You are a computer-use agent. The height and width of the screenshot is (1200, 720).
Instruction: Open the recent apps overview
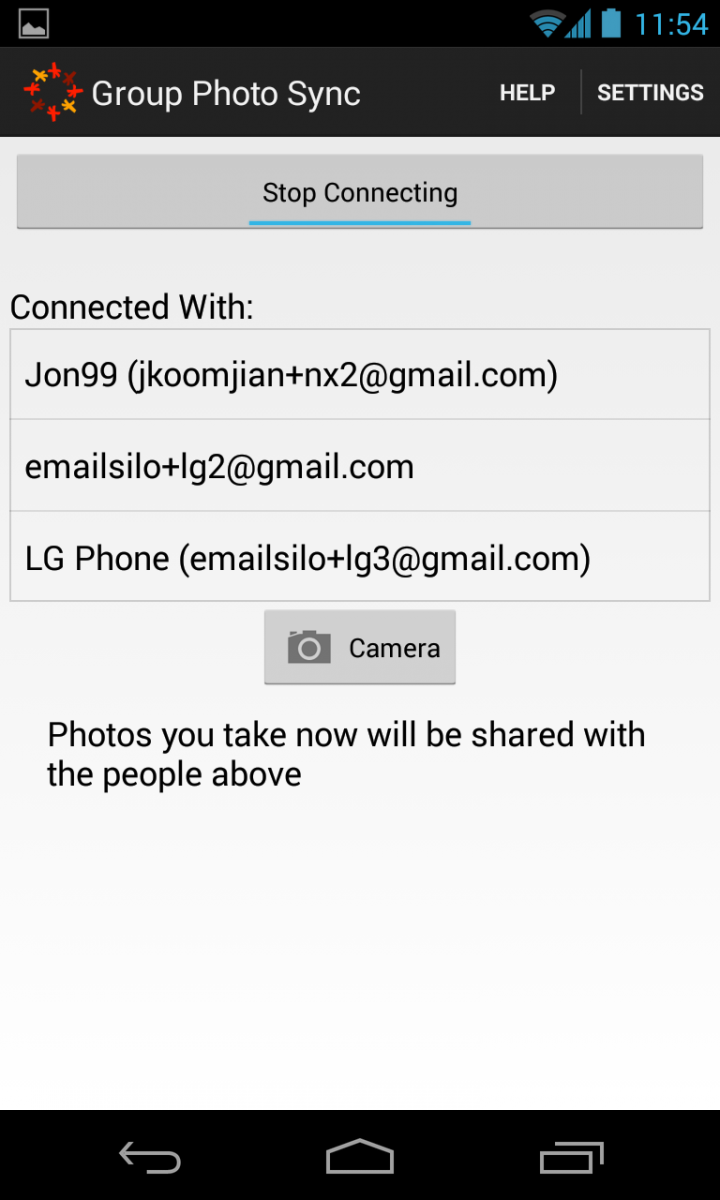pyautogui.click(x=572, y=1157)
